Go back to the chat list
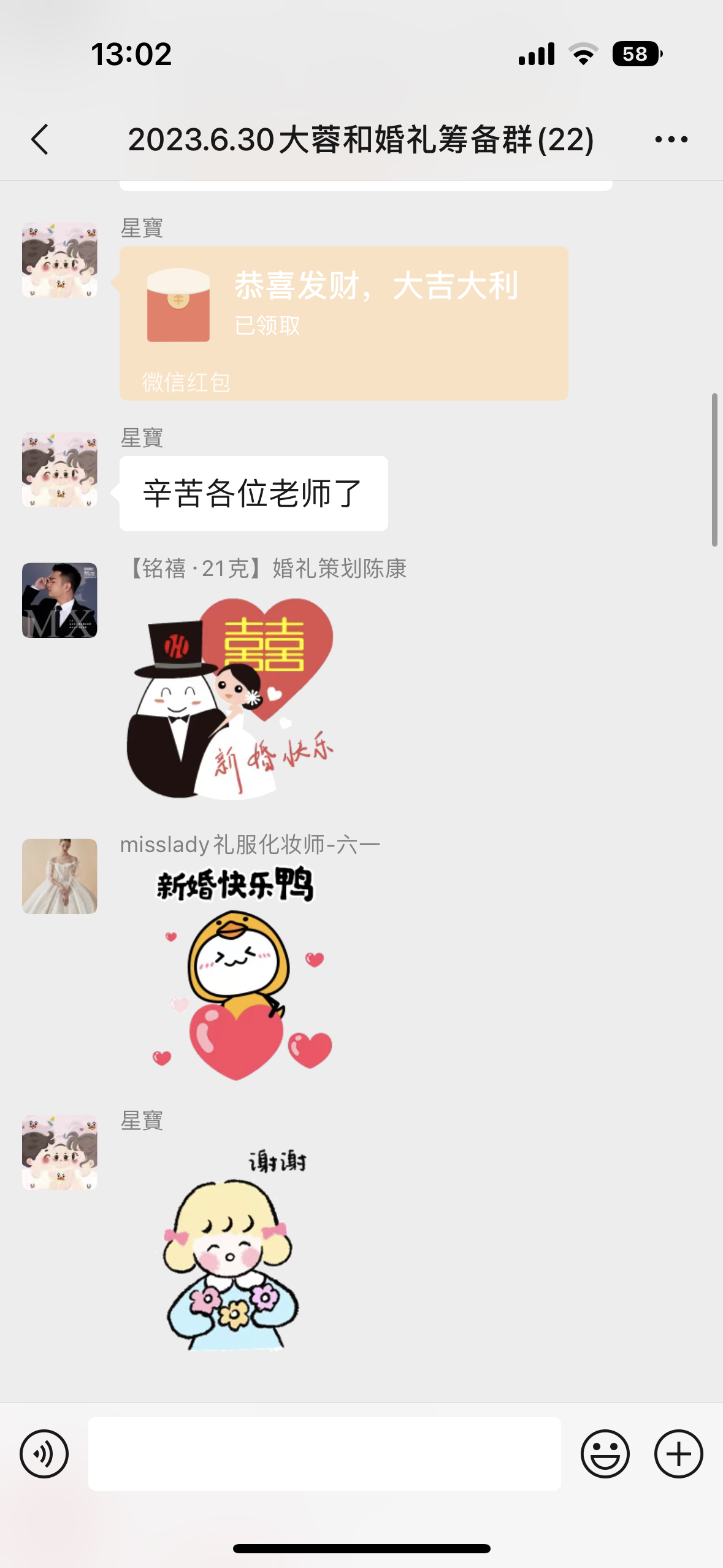The height and width of the screenshot is (1568, 723). click(x=40, y=140)
